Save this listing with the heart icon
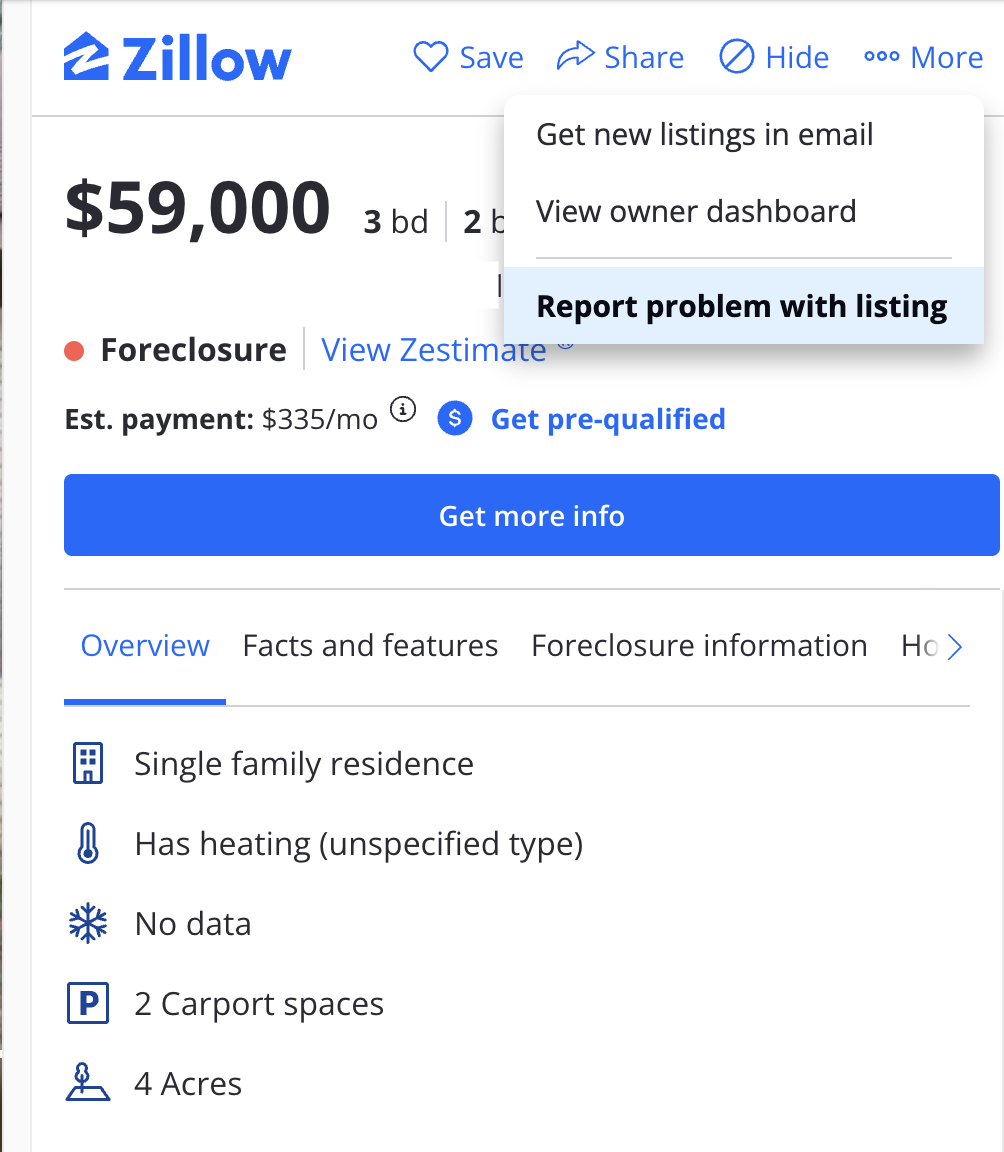Image resolution: width=1004 pixels, height=1152 pixels. (430, 57)
